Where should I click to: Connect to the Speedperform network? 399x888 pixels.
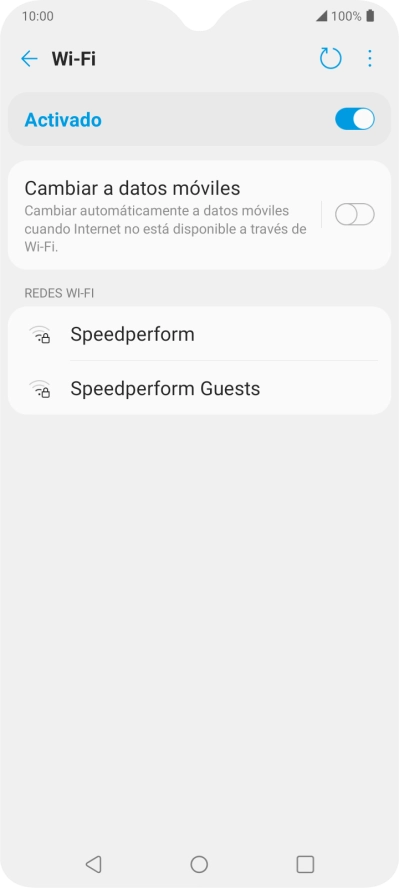(x=199, y=334)
